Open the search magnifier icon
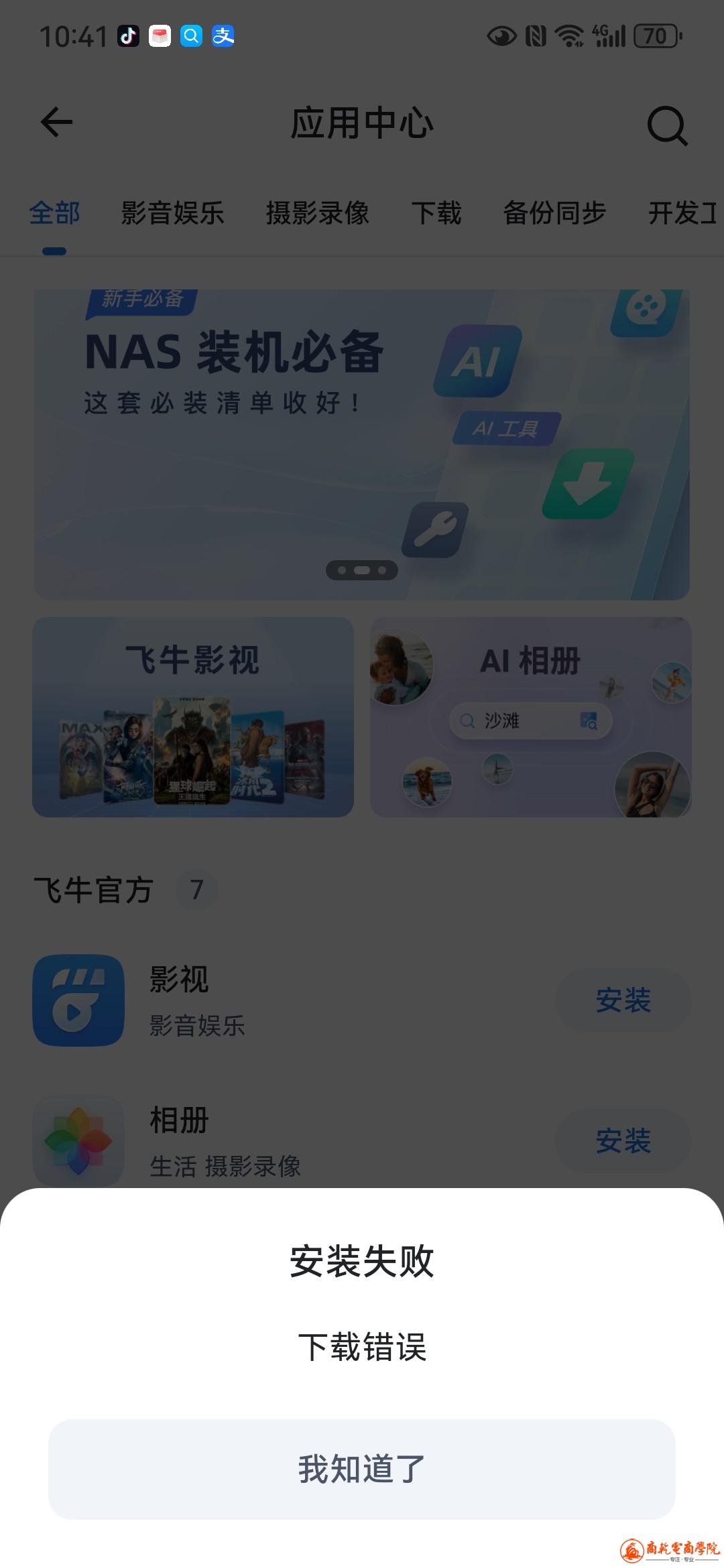 (x=667, y=125)
